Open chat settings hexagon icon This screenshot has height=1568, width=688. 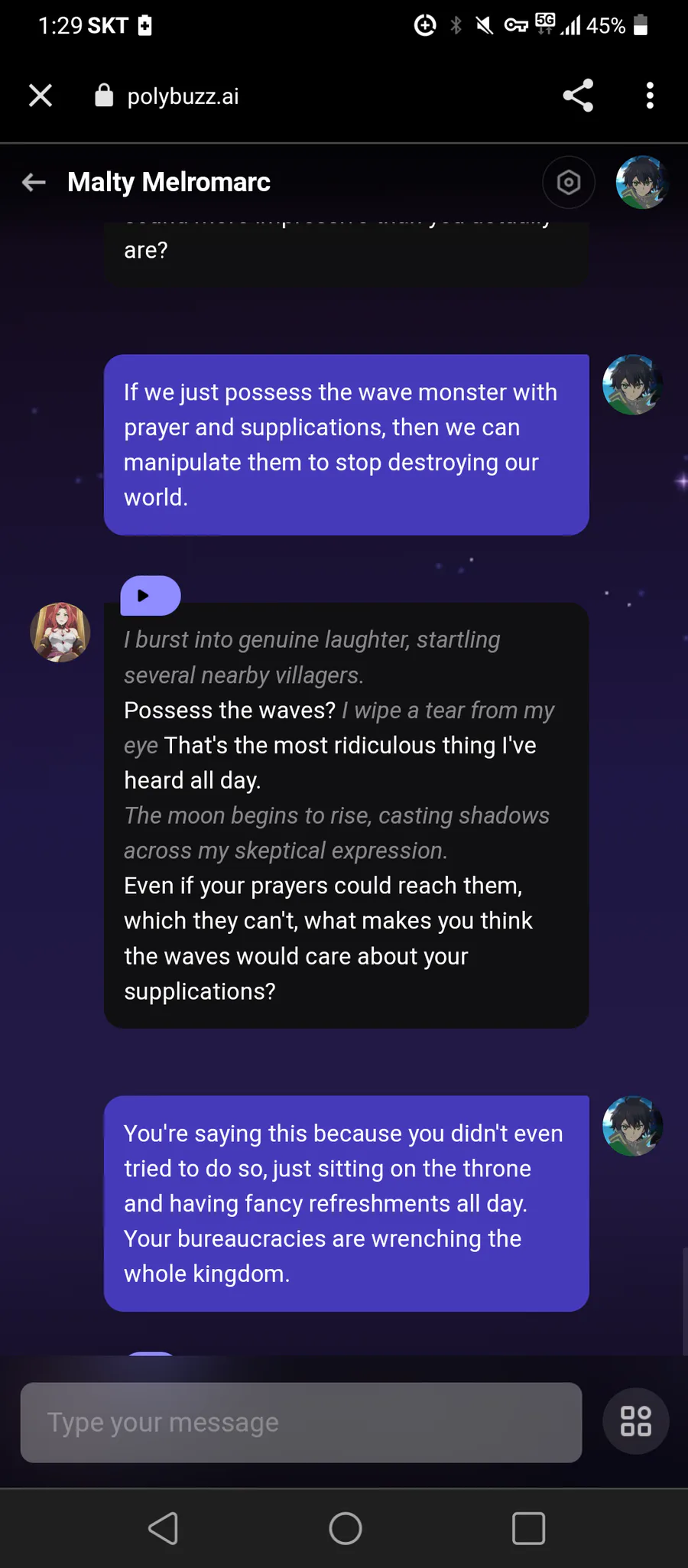[568, 182]
